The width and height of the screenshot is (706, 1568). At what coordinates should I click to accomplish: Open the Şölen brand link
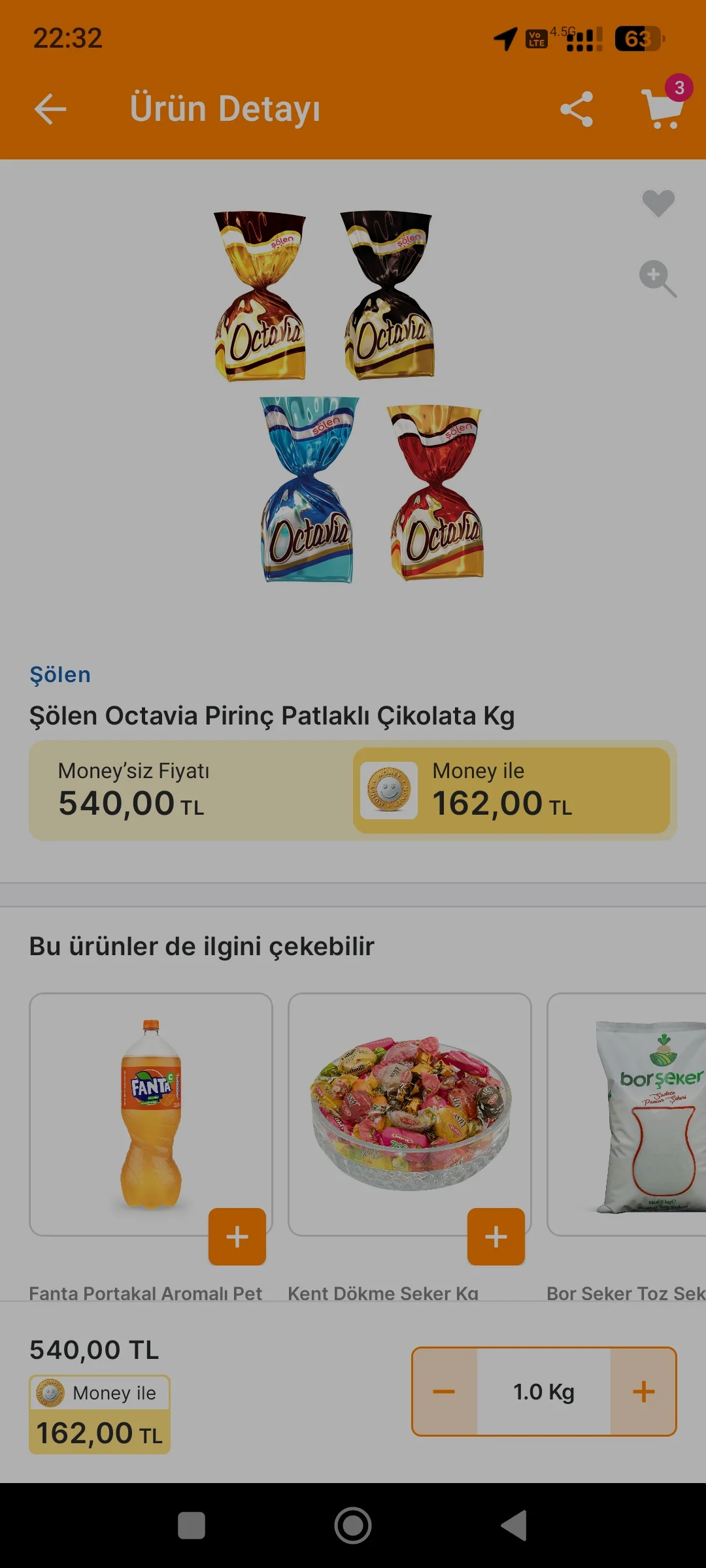click(x=60, y=675)
